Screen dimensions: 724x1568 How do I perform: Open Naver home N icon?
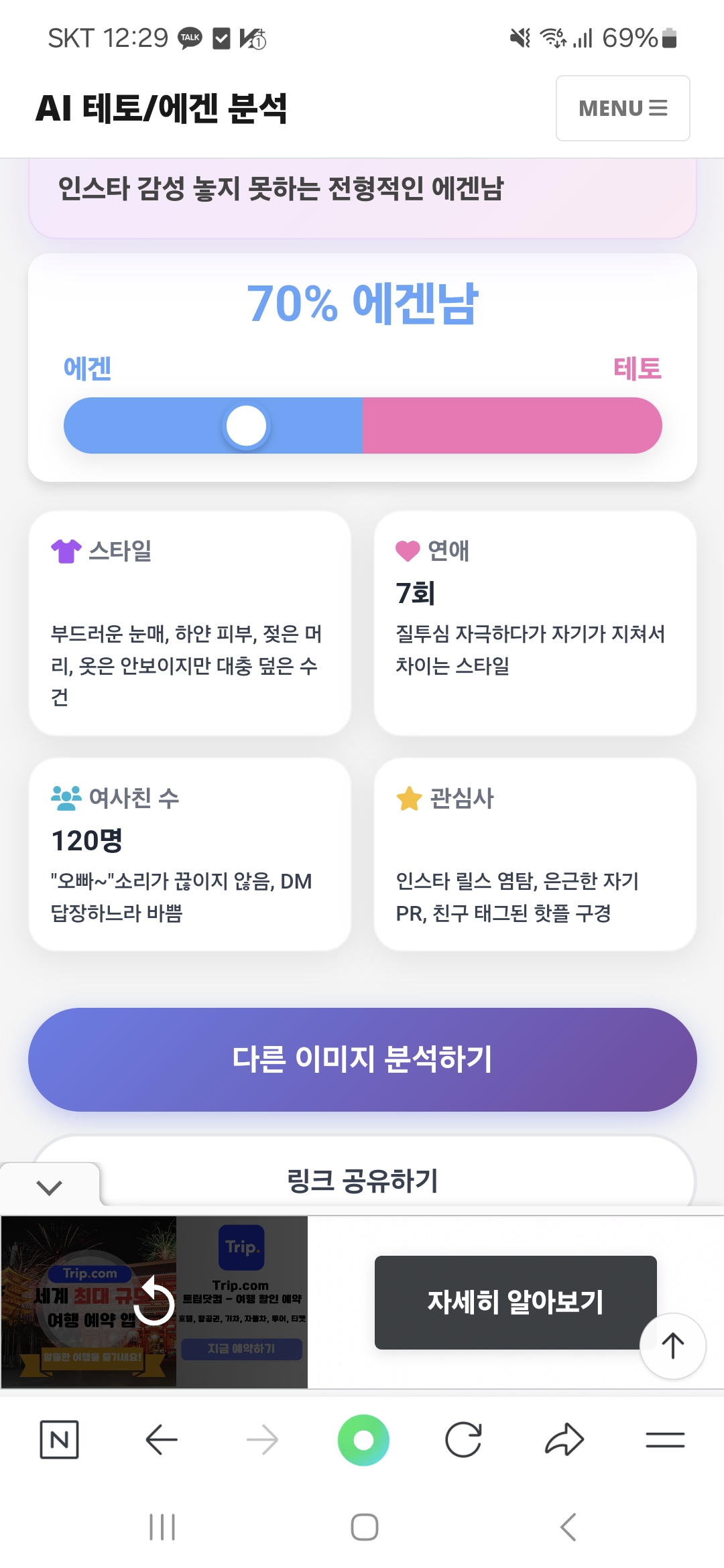(x=59, y=1439)
